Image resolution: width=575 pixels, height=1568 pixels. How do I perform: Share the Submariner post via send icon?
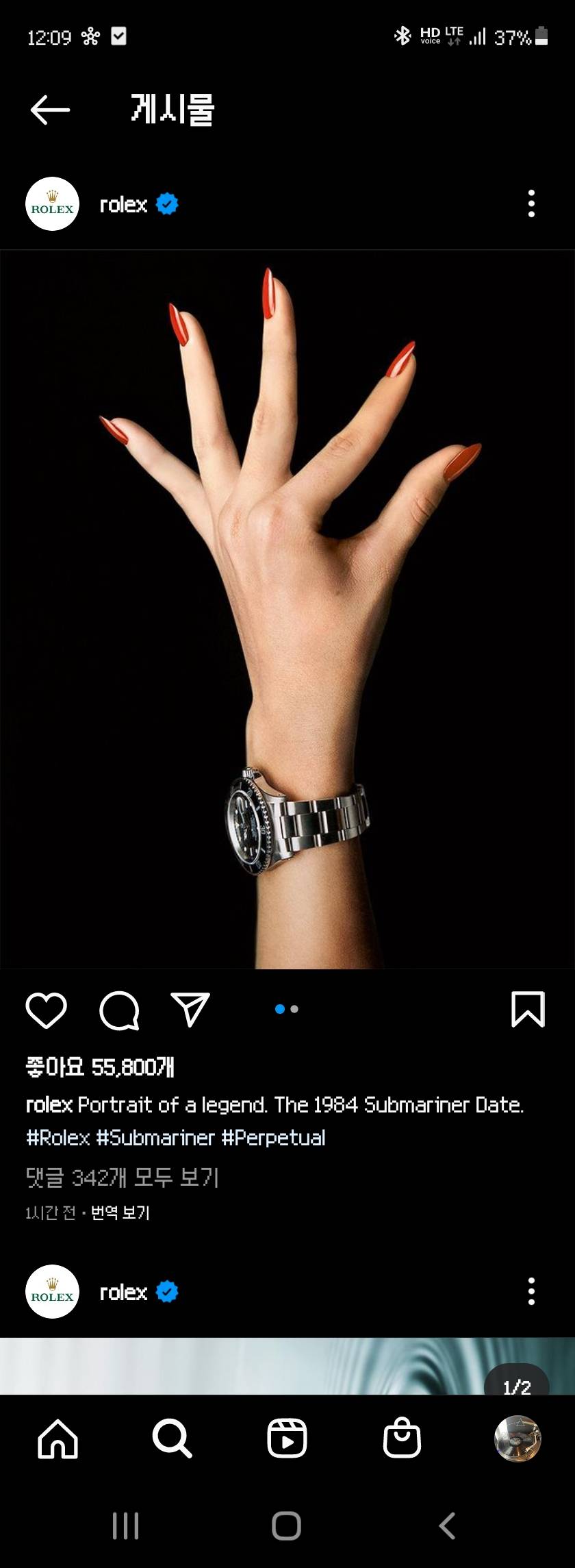pyautogui.click(x=190, y=1010)
